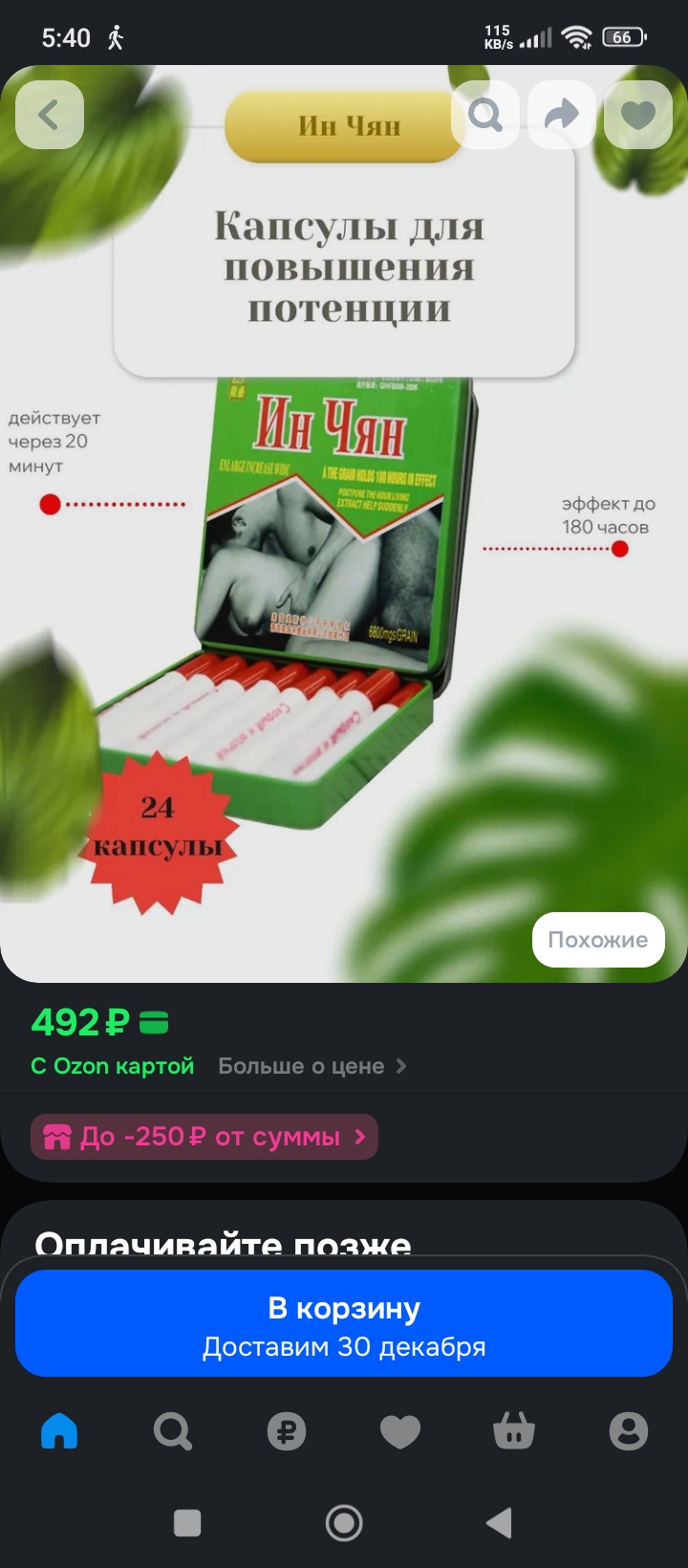Screen dimensions: 688x1568
Task: Open the product image gallery
Action: click(x=325, y=593)
